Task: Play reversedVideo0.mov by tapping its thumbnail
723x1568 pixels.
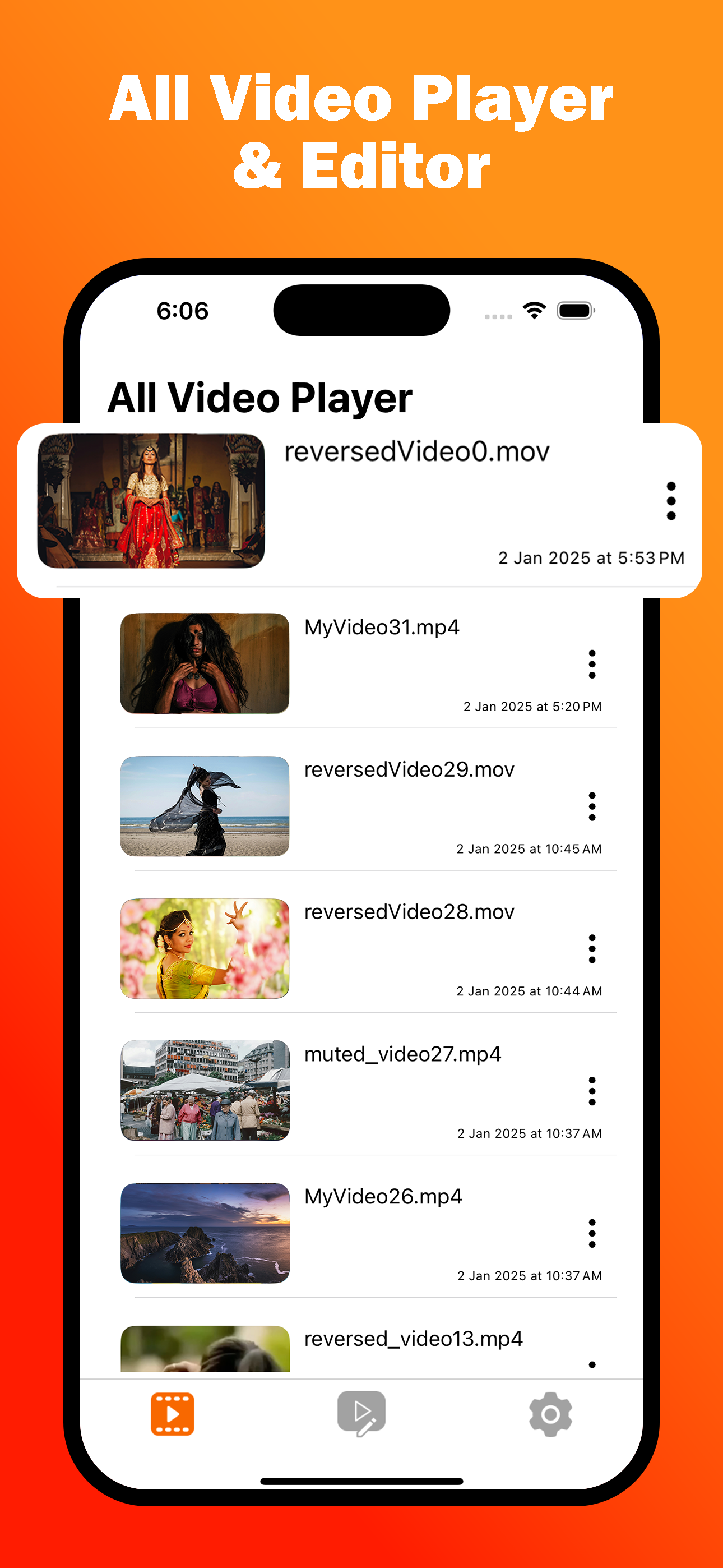Action: (x=151, y=502)
